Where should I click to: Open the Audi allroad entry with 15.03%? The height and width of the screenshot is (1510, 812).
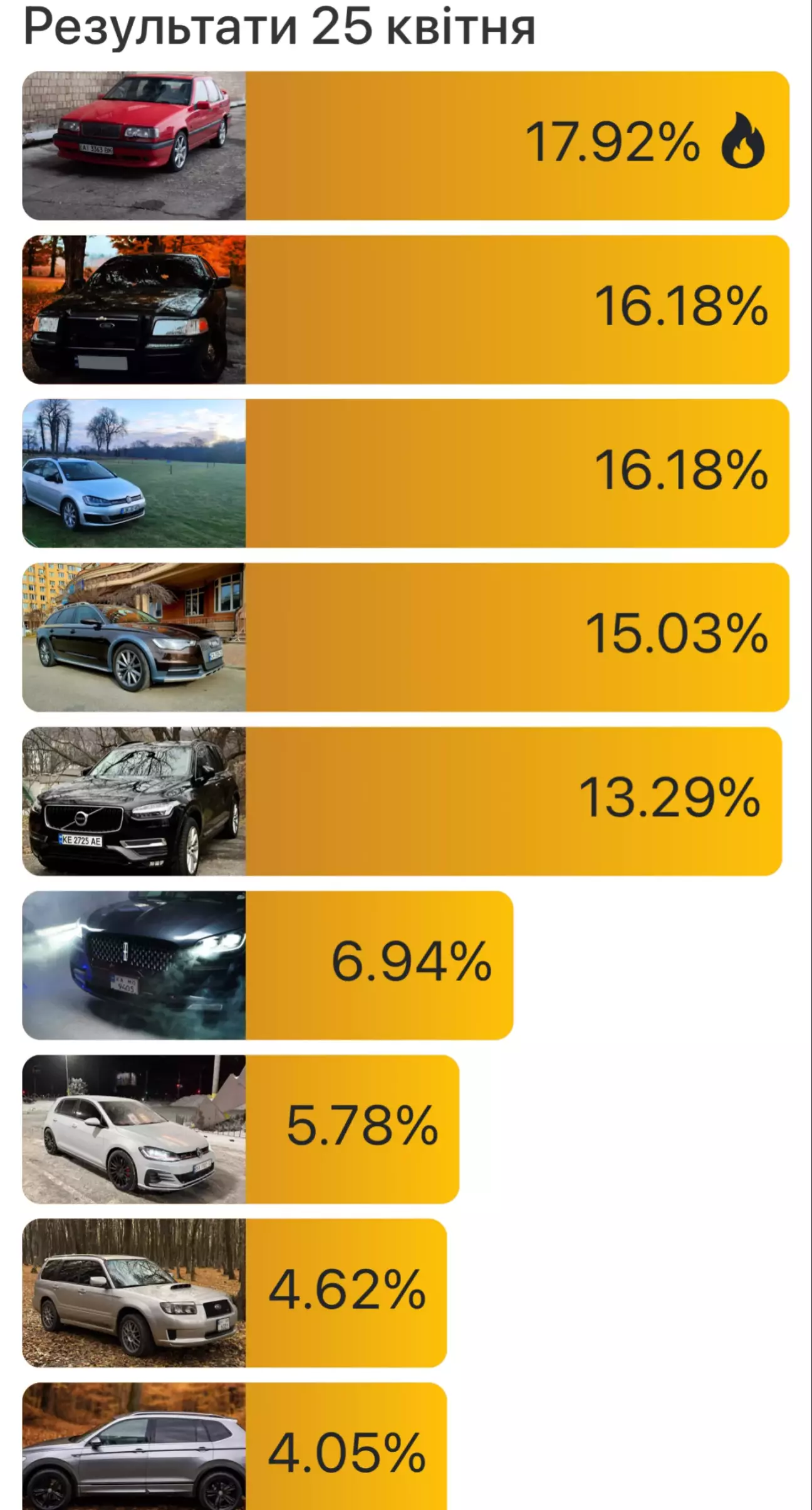[x=405, y=637]
